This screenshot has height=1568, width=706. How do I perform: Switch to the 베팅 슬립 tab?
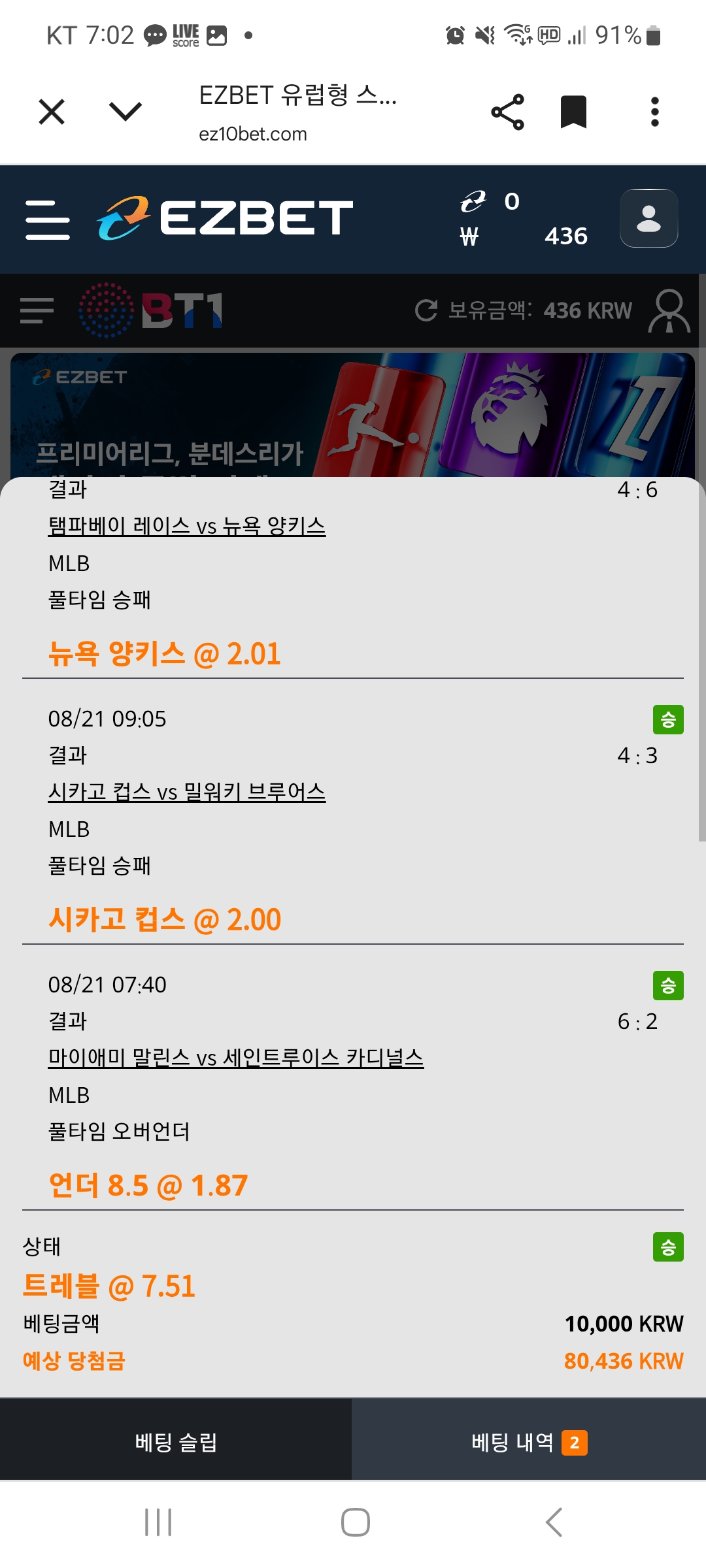tap(176, 1442)
